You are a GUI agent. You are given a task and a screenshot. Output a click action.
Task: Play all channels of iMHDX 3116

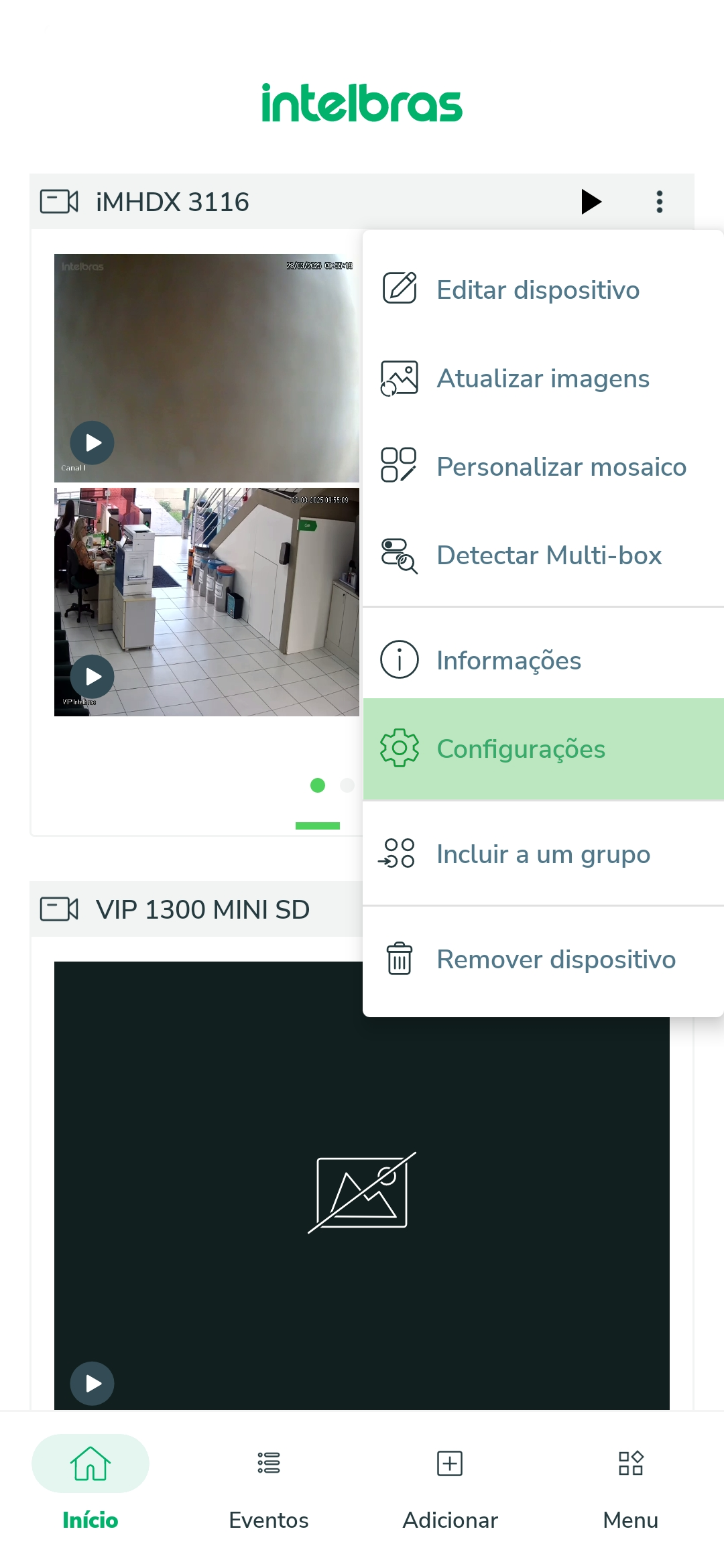point(591,202)
